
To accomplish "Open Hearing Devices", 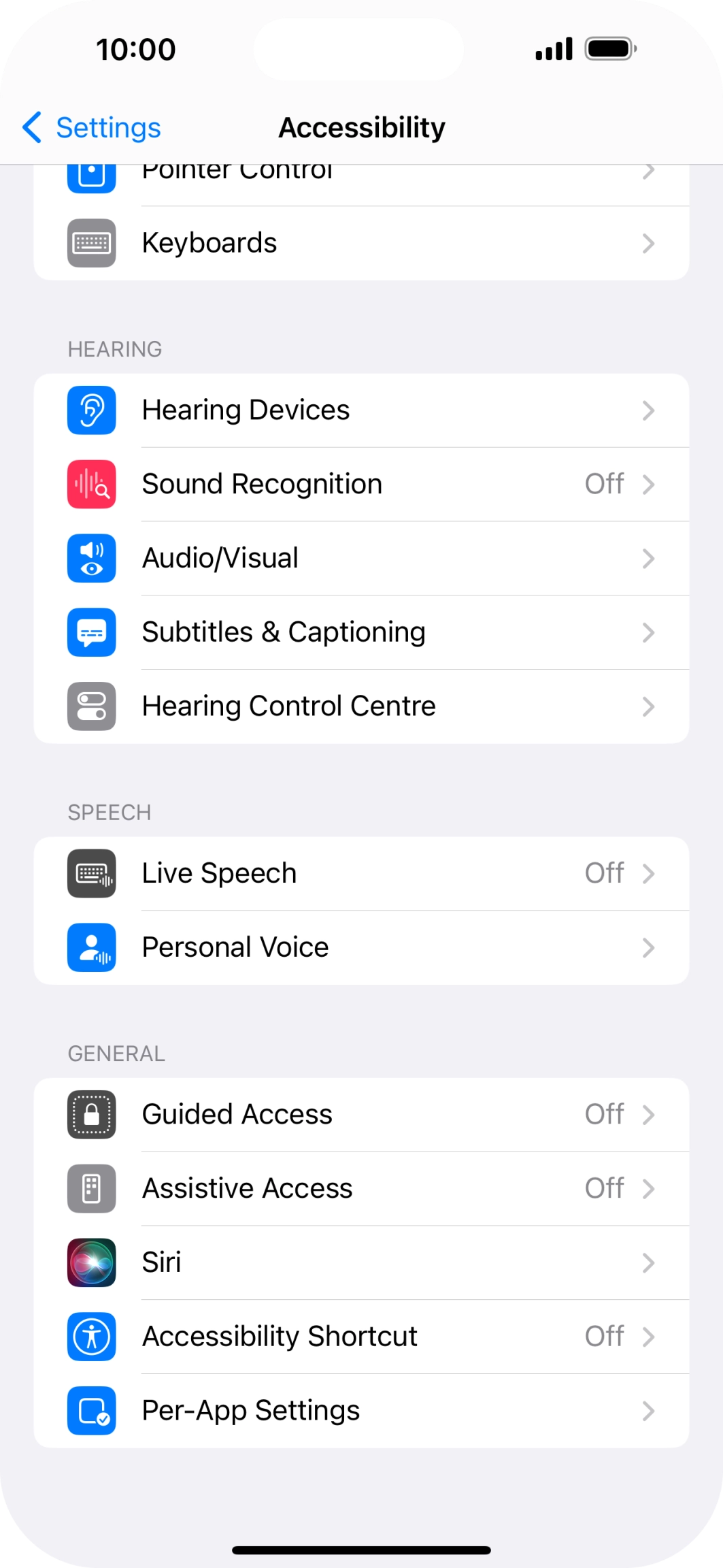I will 360,410.
